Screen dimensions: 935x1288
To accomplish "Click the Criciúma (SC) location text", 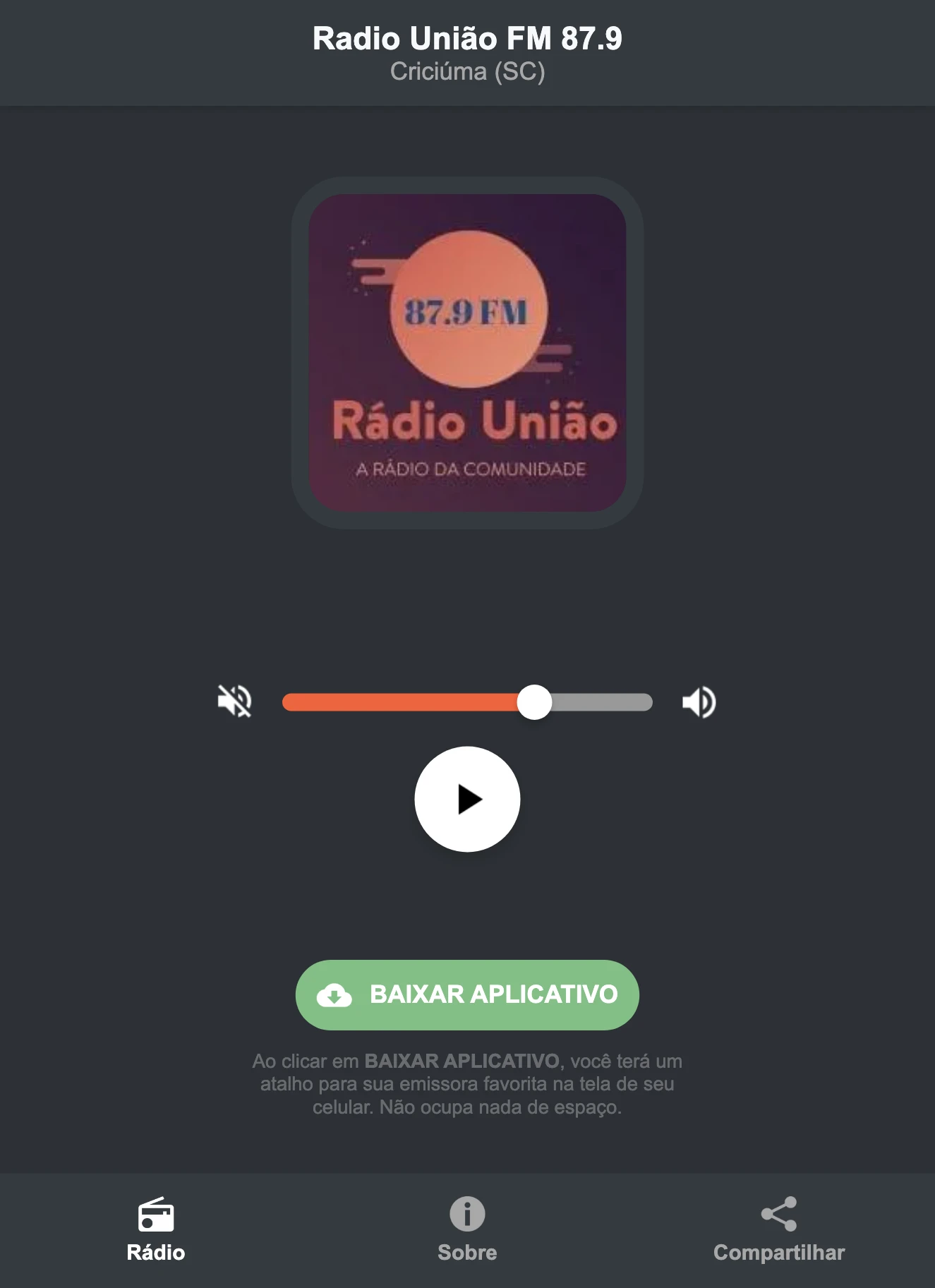I will tap(467, 71).
